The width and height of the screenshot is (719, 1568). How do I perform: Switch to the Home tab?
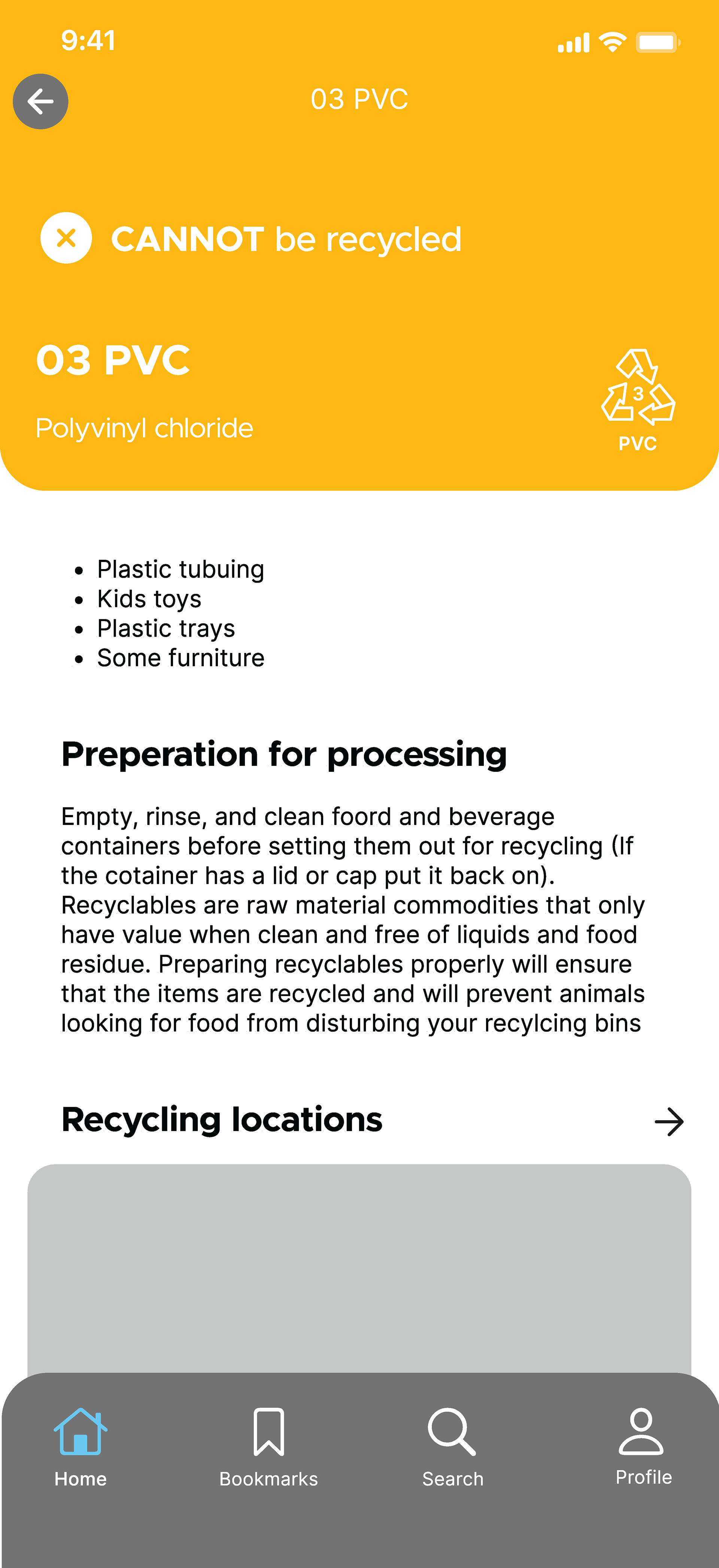80,1447
